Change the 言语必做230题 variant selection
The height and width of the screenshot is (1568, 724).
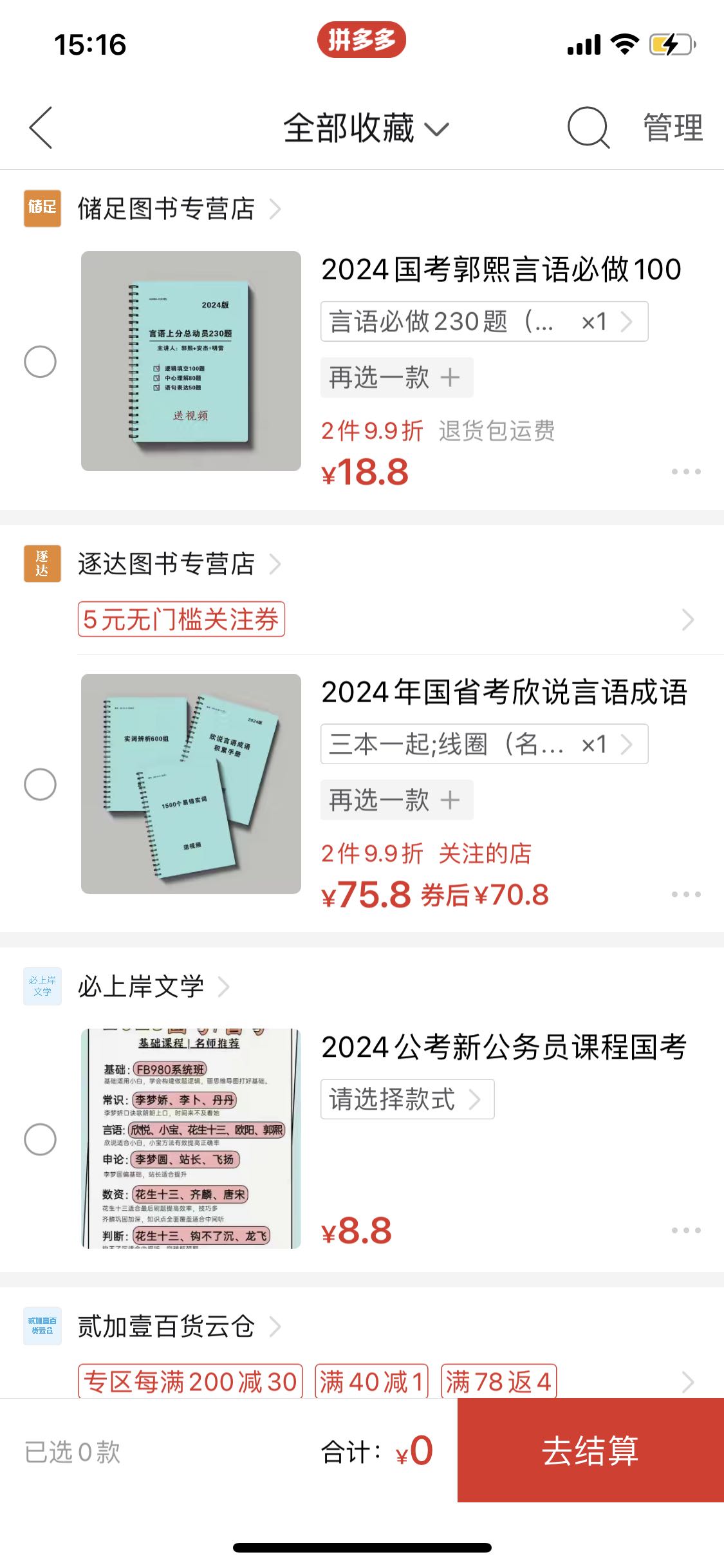click(x=484, y=321)
